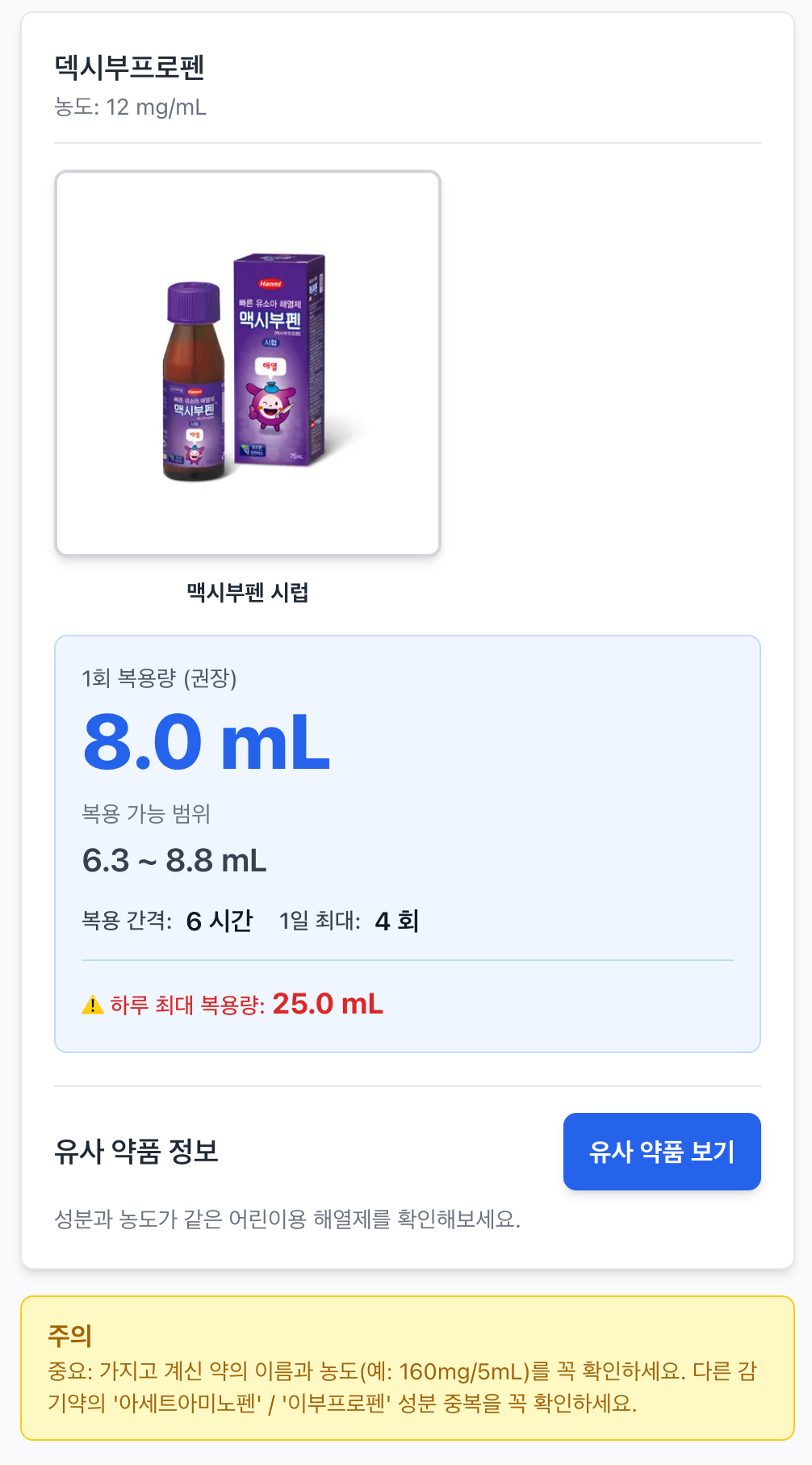Open the 맥시부펜 시럽 product image
812x1465 pixels.
click(x=248, y=363)
